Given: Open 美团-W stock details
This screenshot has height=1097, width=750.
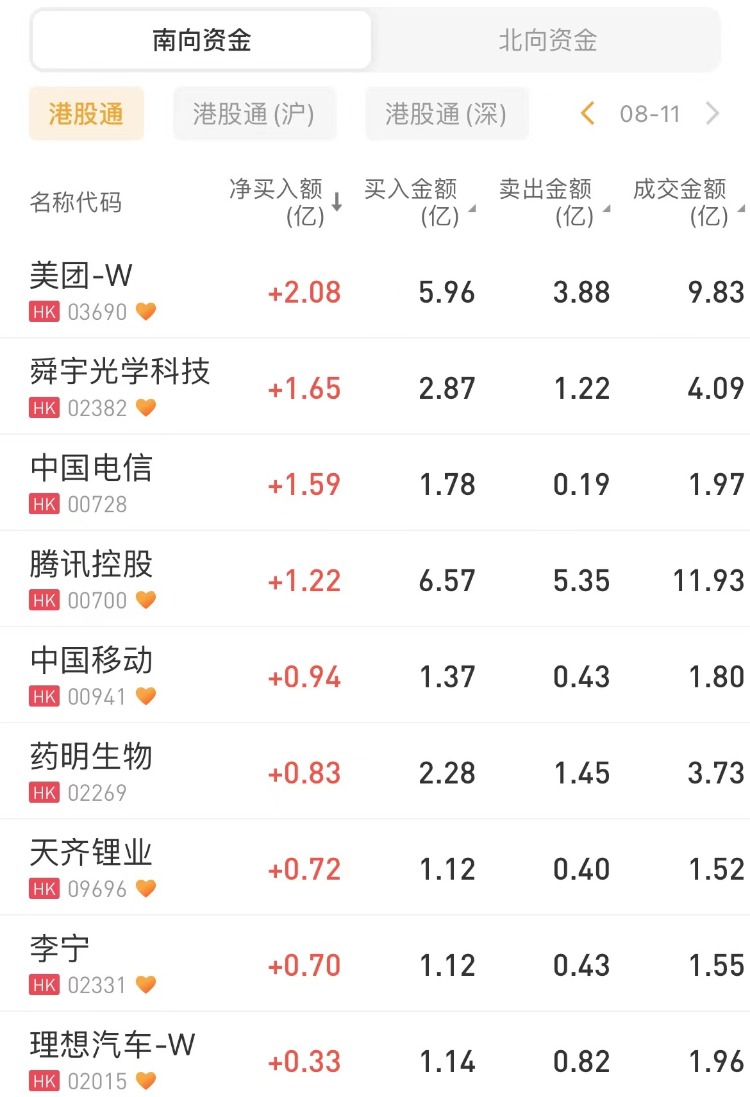Looking at the screenshot, I should click(x=82, y=276).
